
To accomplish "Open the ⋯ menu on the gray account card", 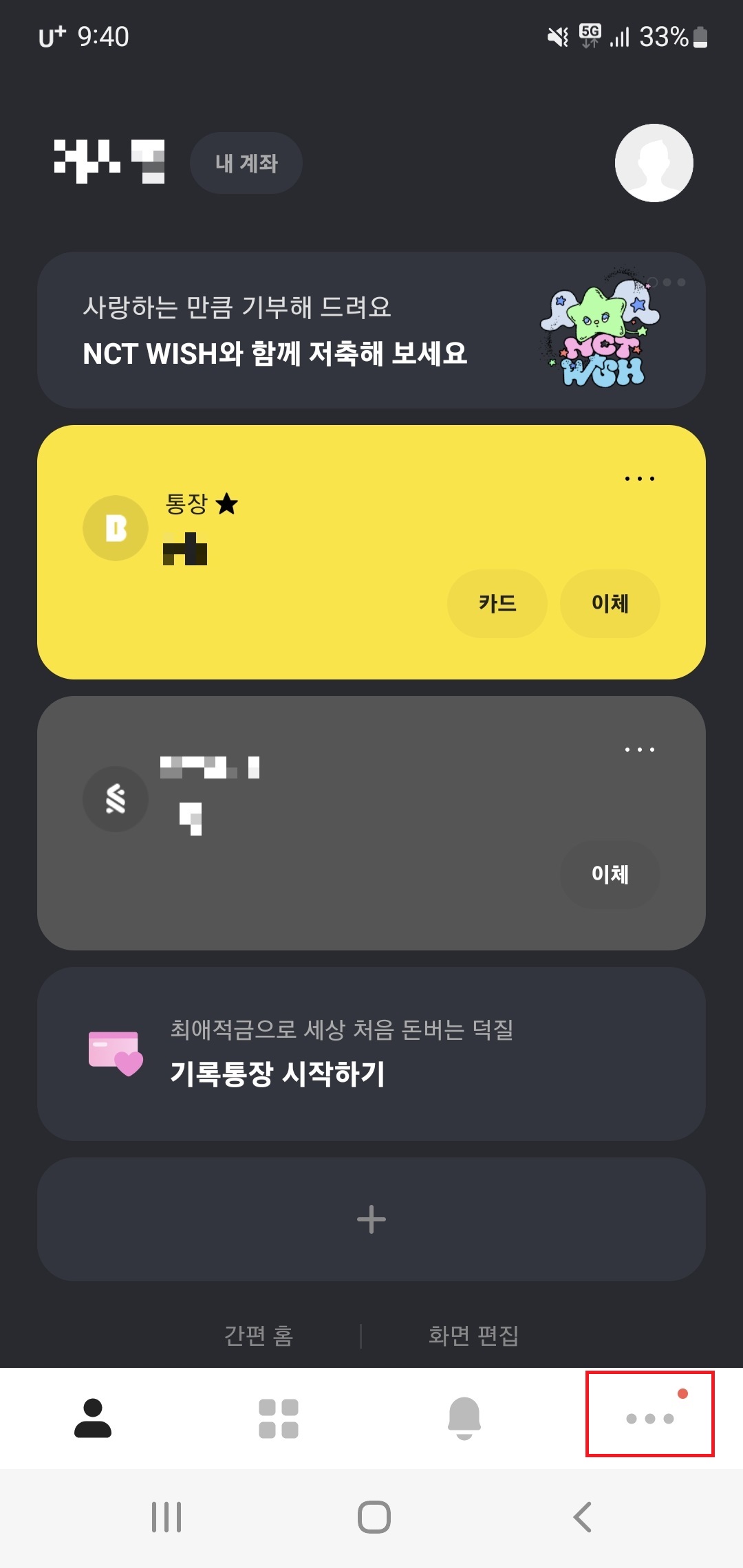I will (x=640, y=750).
